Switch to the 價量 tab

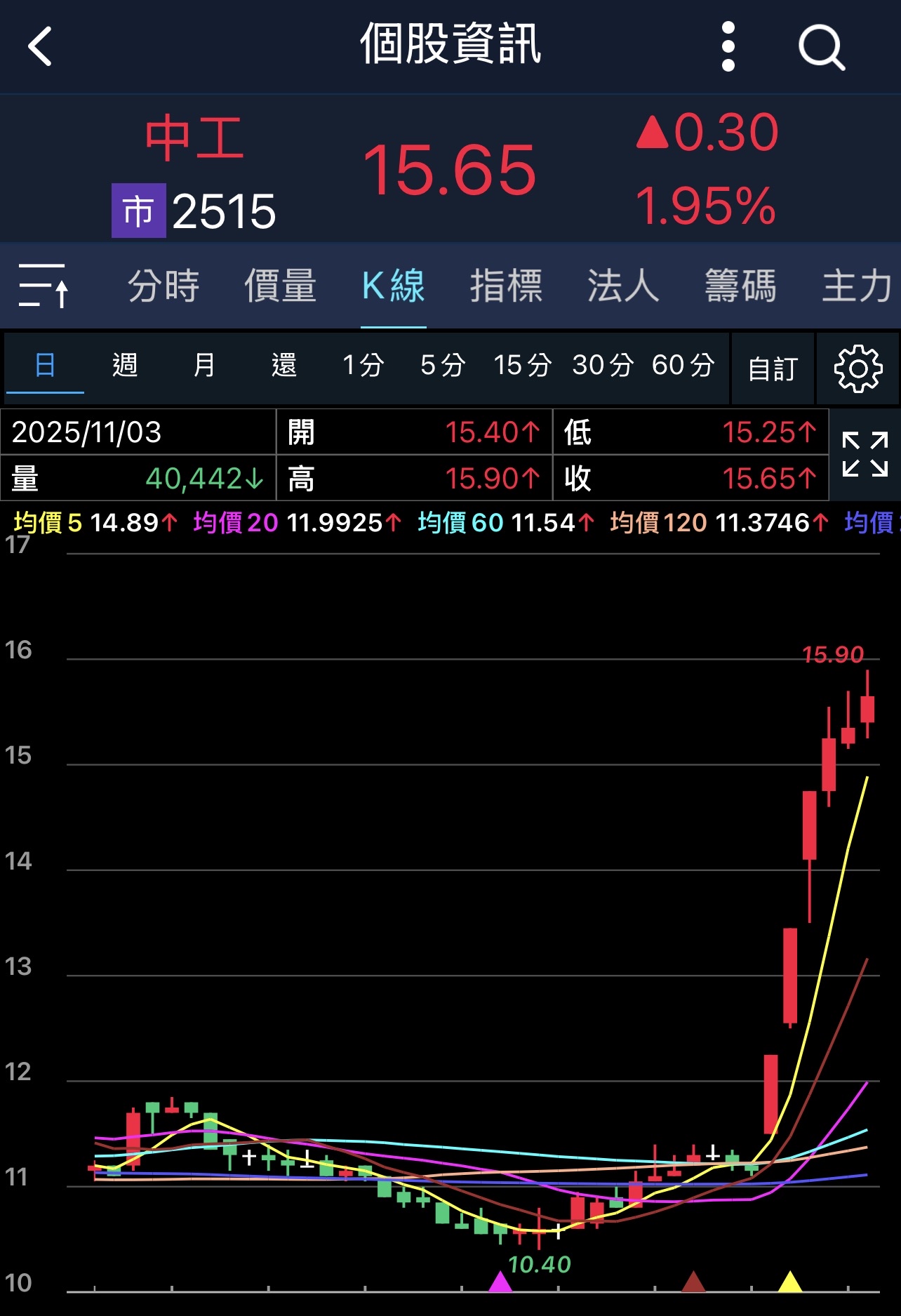280,286
